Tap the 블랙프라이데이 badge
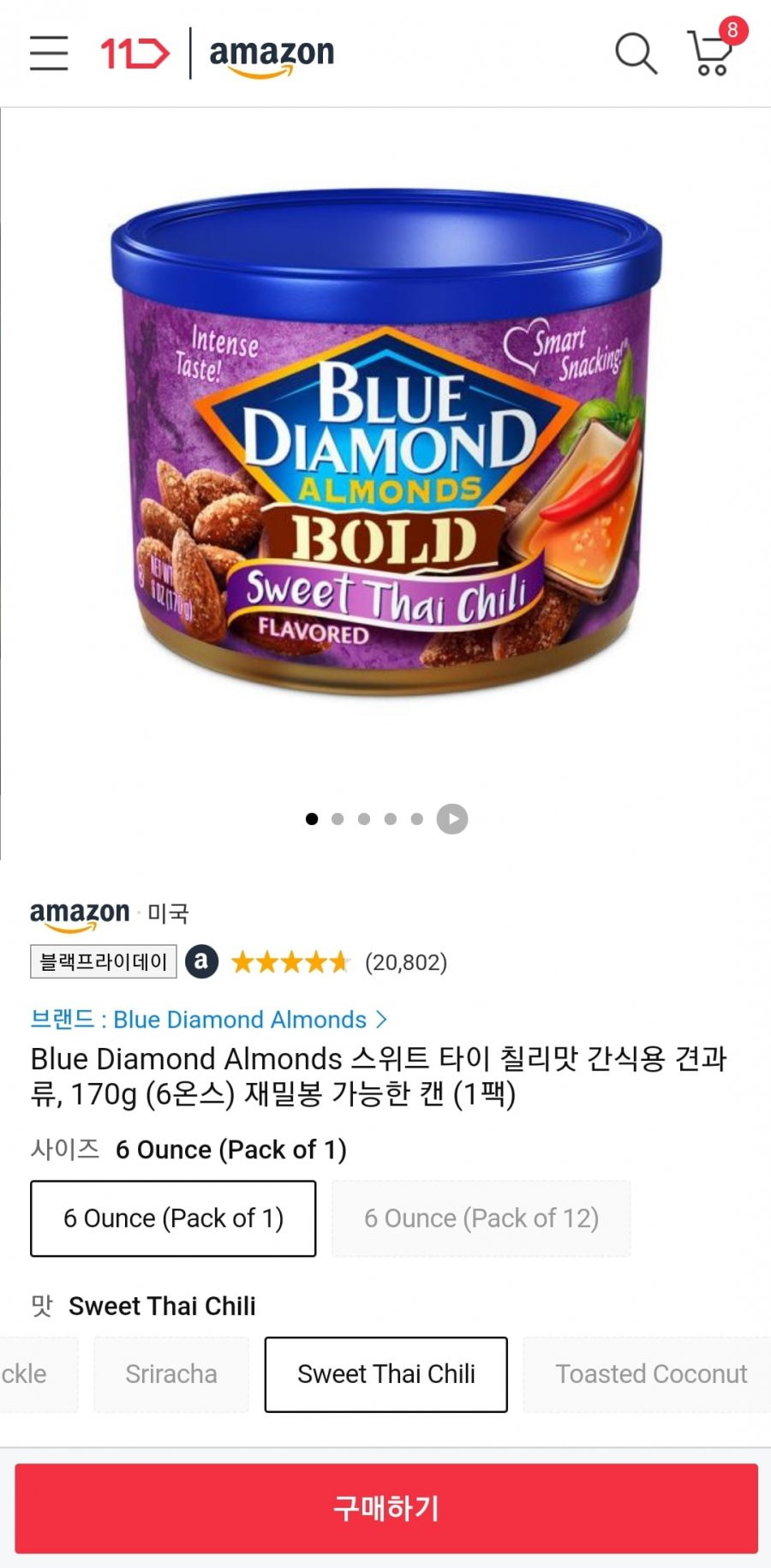 tap(104, 961)
